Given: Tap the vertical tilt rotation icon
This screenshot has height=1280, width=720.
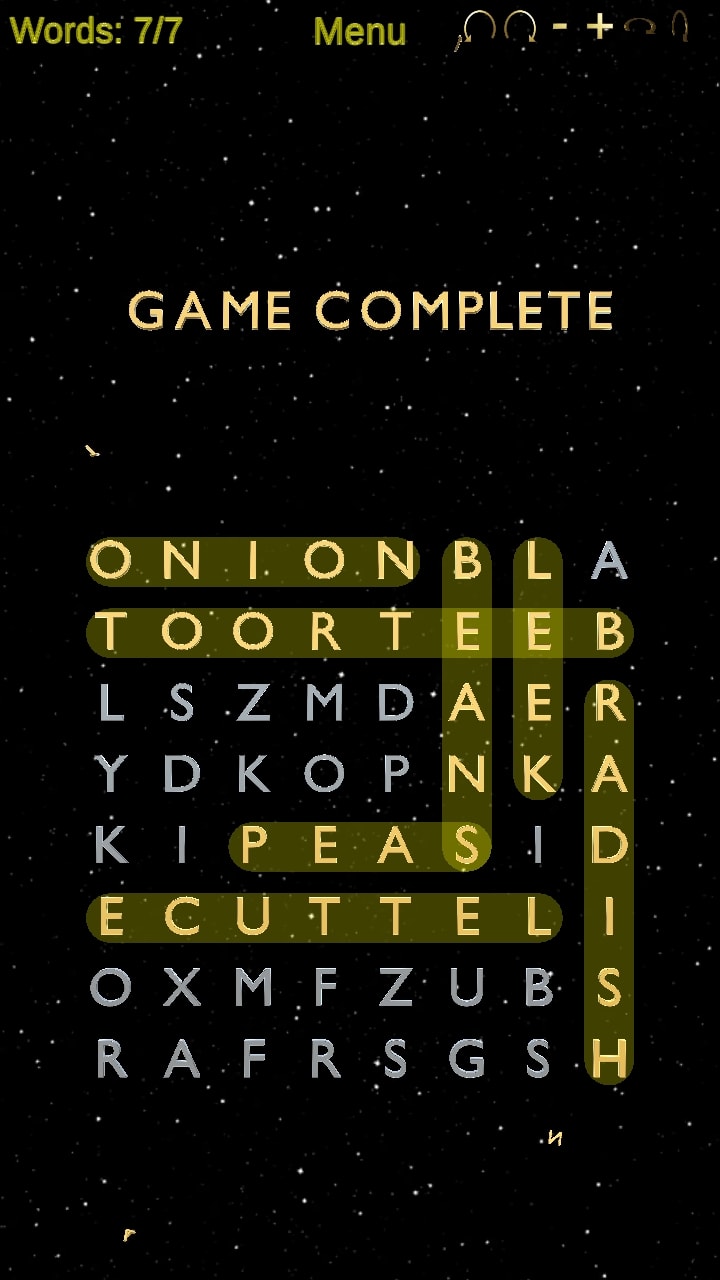Looking at the screenshot, I should click(680, 26).
